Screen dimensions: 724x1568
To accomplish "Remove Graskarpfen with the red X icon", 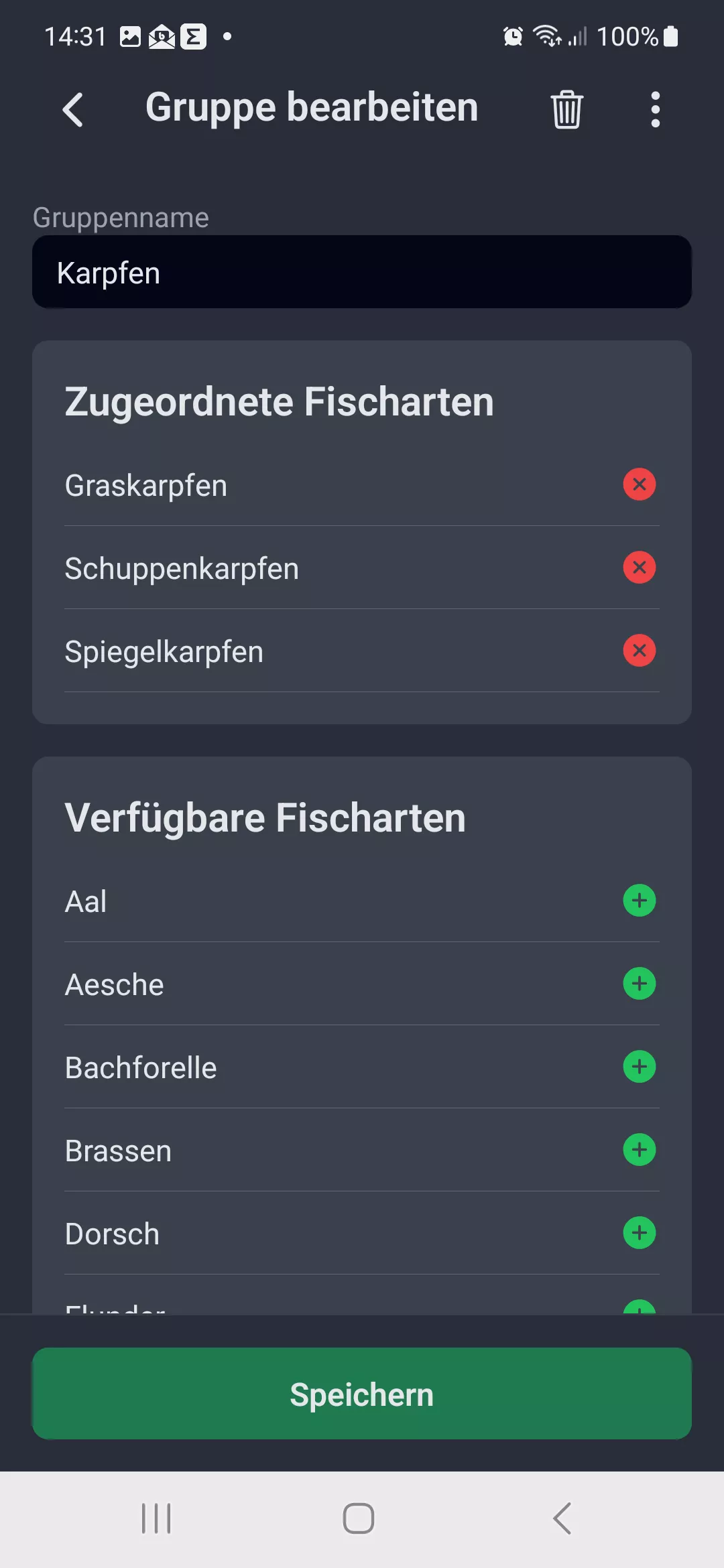I will click(x=639, y=484).
